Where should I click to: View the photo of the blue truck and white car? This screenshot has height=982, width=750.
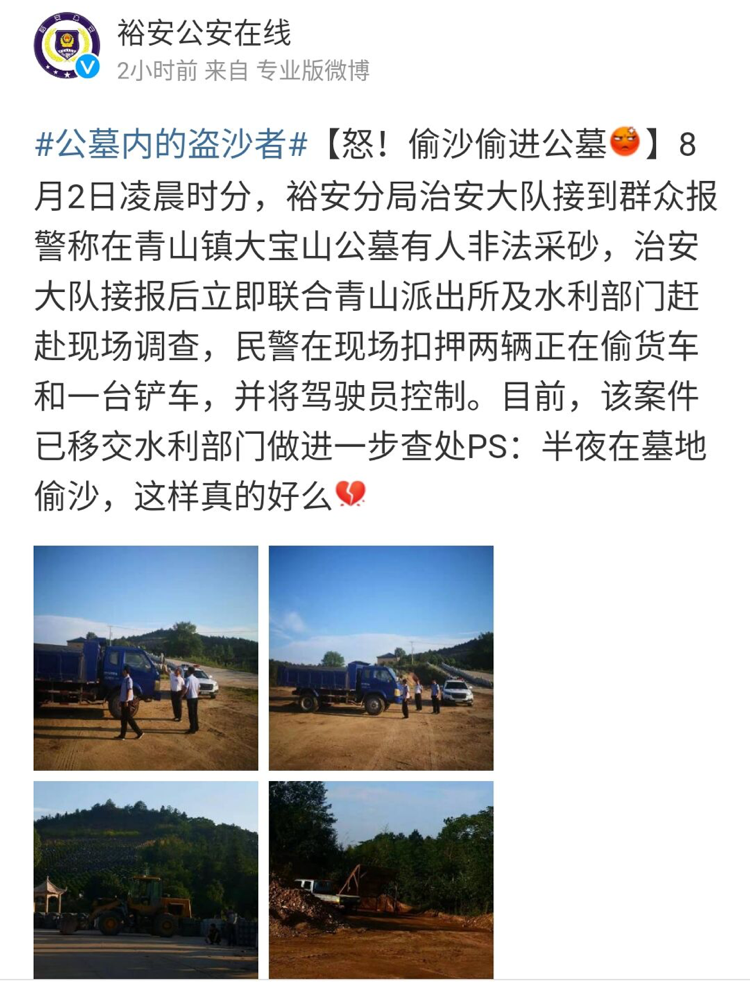click(x=381, y=657)
